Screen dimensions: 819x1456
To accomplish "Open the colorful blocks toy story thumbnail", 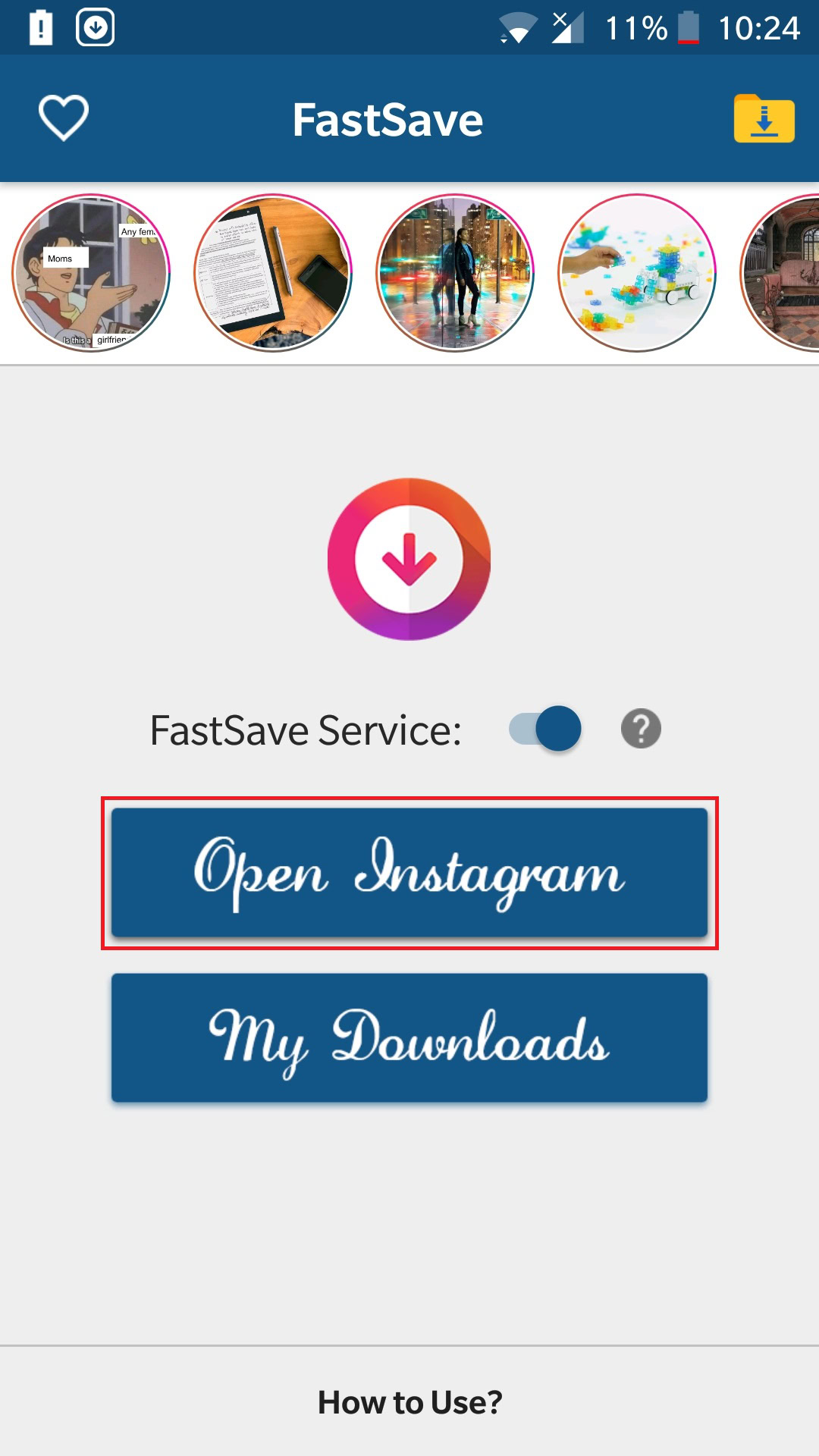I will (637, 273).
